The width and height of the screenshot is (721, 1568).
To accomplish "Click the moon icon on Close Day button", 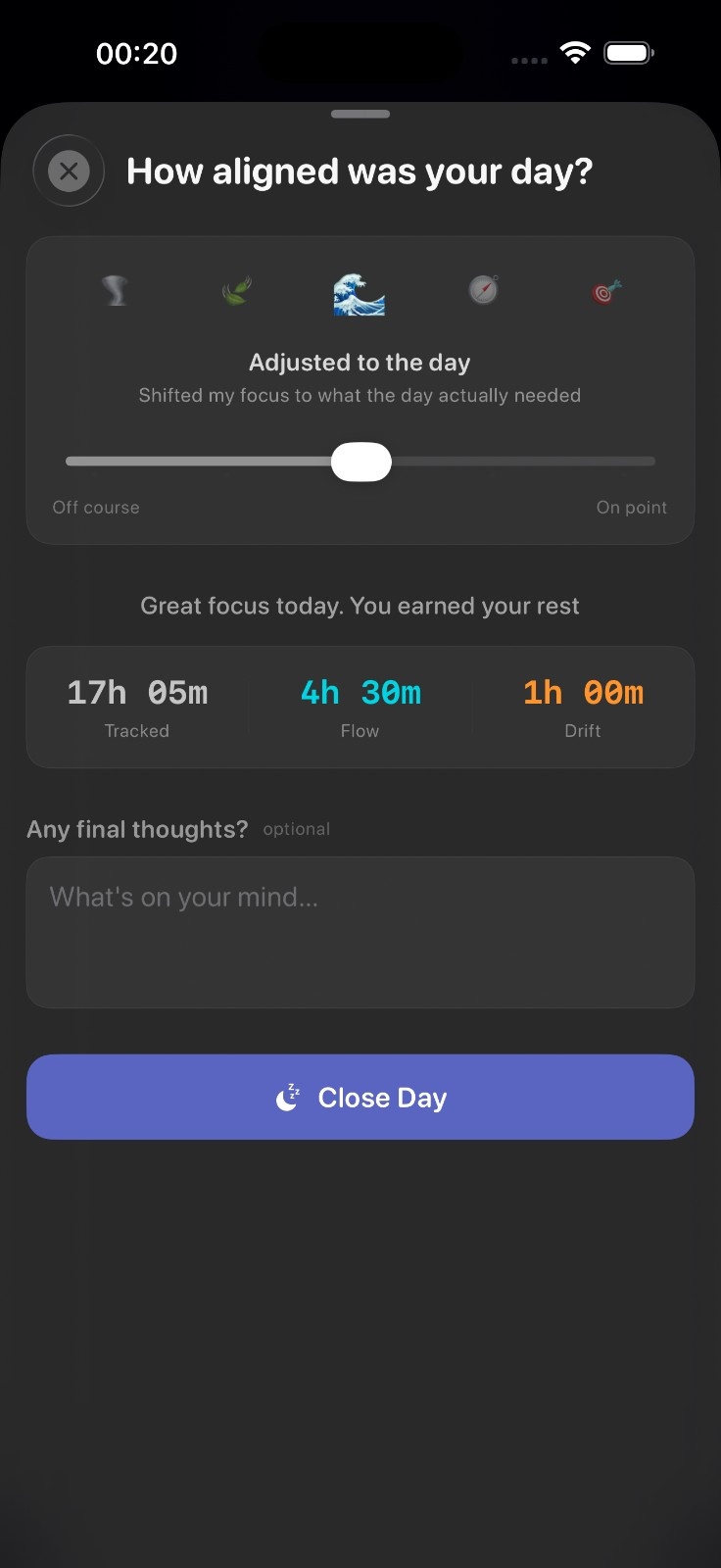I will click(289, 1097).
